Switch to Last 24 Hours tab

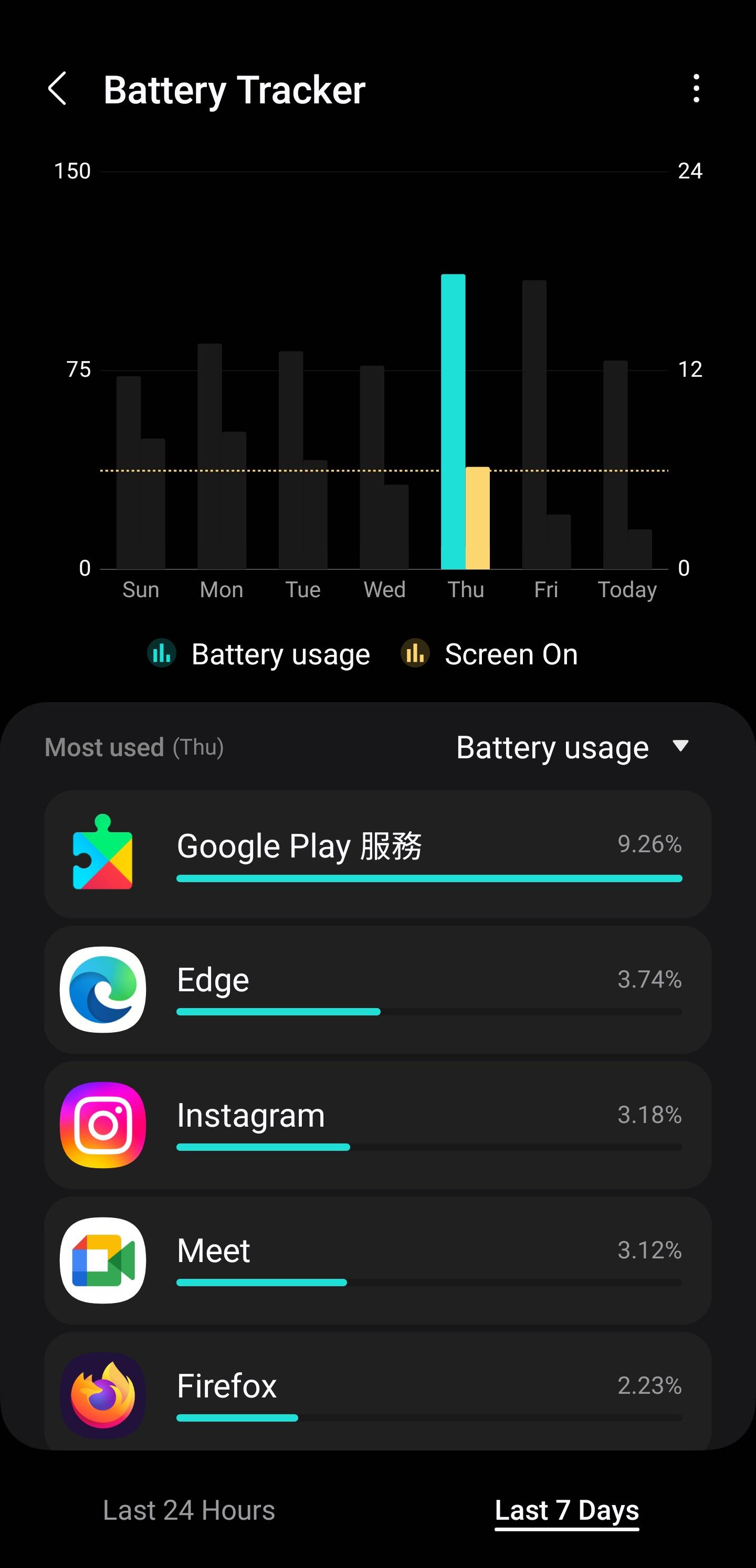tap(189, 1510)
